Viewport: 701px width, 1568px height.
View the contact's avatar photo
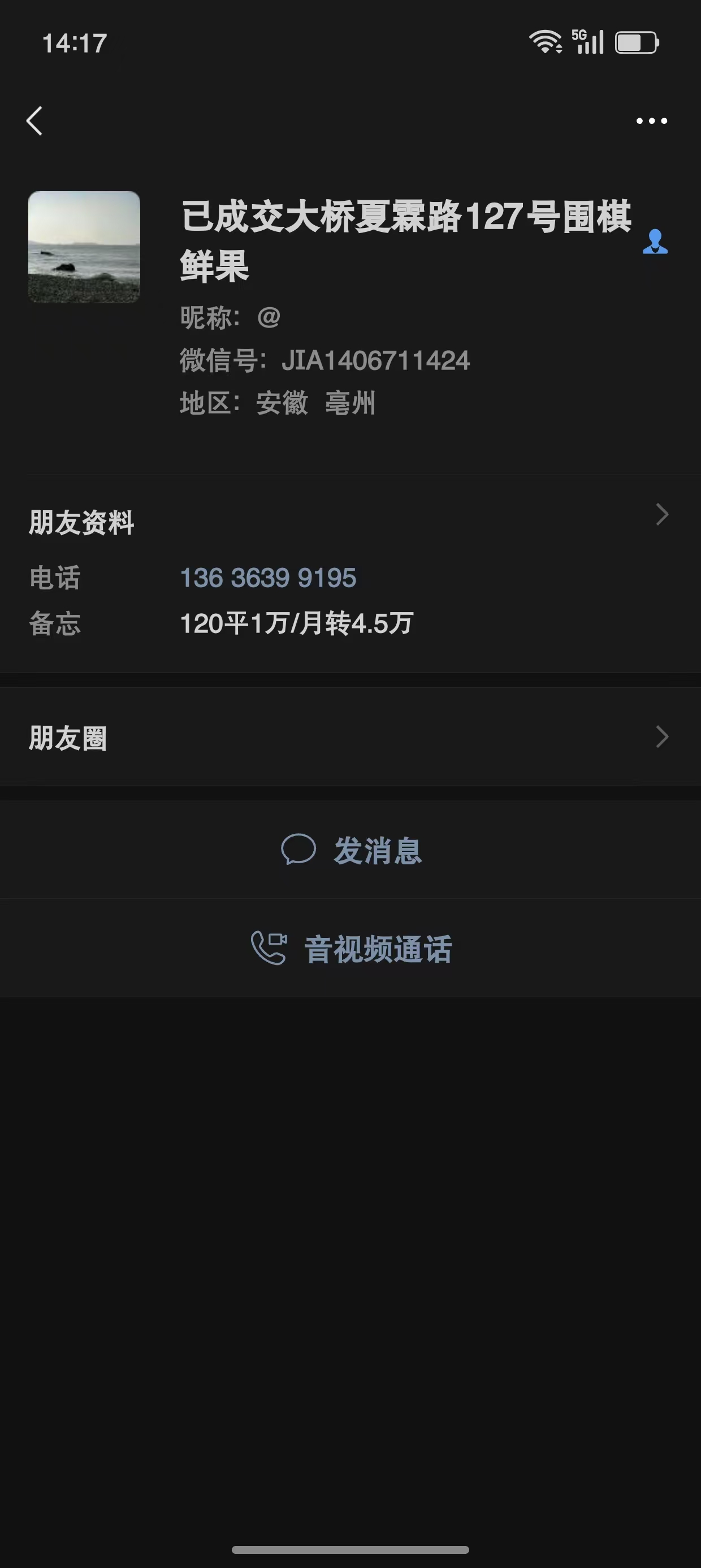point(84,247)
